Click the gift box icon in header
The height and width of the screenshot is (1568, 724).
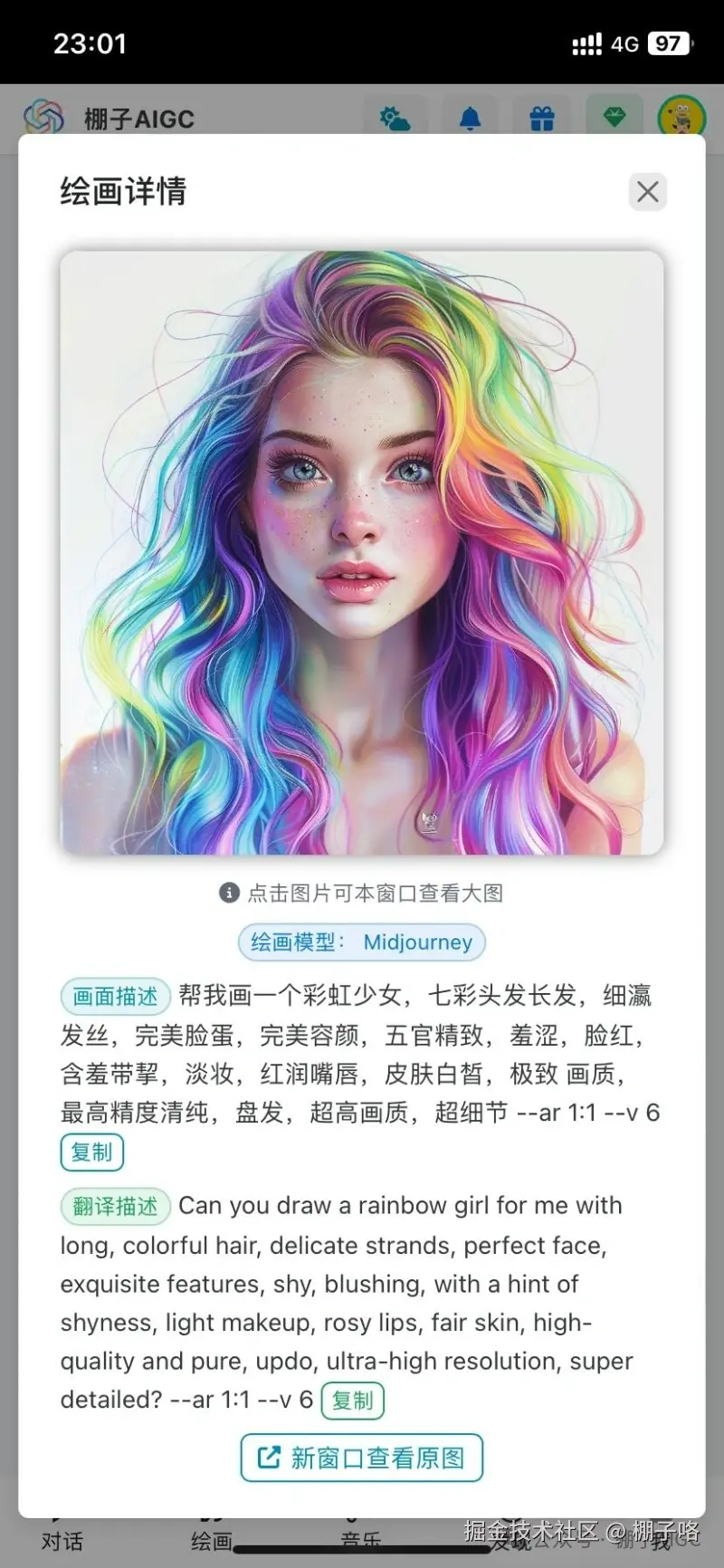[x=540, y=118]
